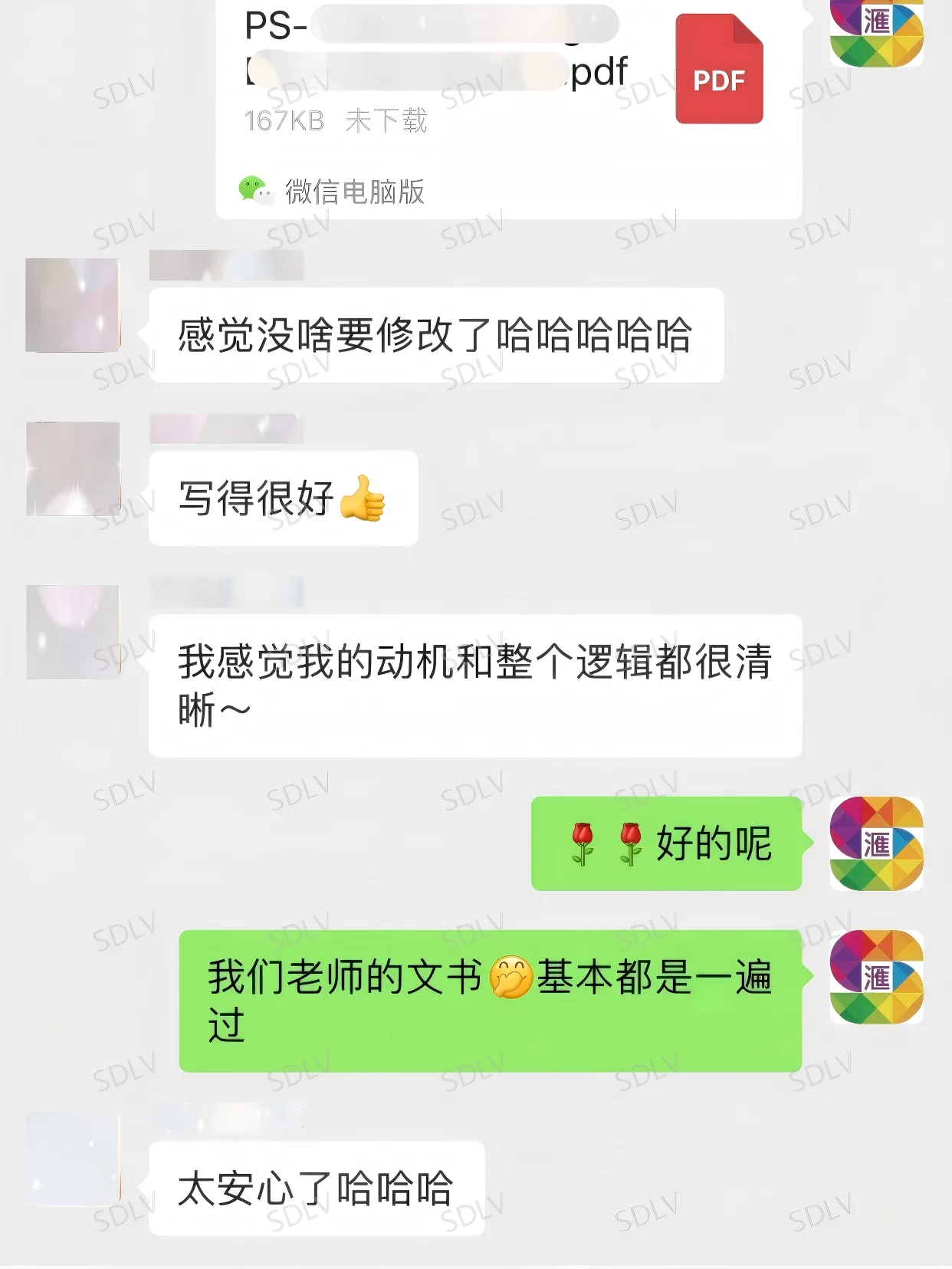Open sender avatar beside "太安心了哈哈哈" message

(x=73, y=1158)
